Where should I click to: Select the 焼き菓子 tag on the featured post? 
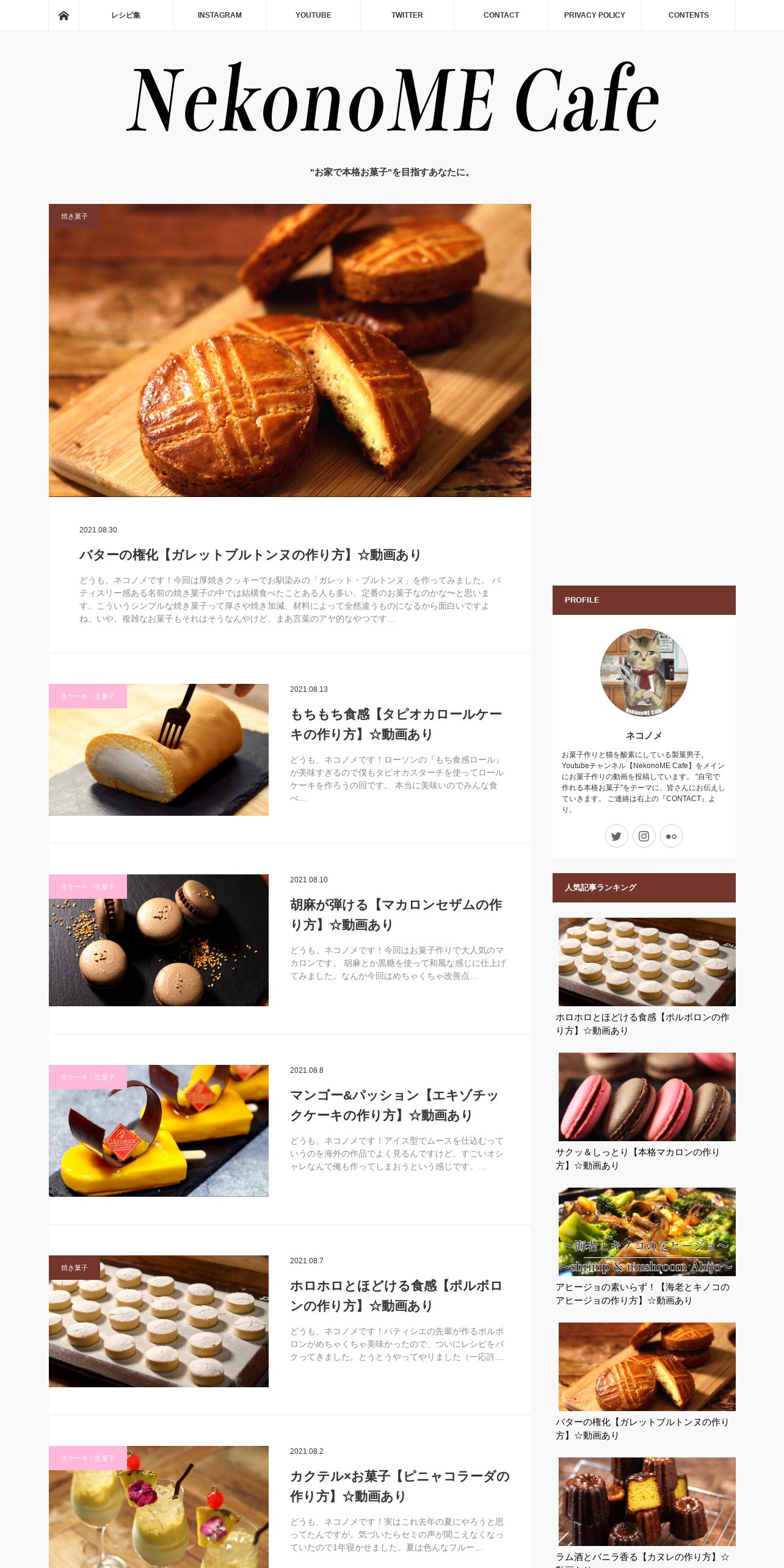tap(74, 216)
